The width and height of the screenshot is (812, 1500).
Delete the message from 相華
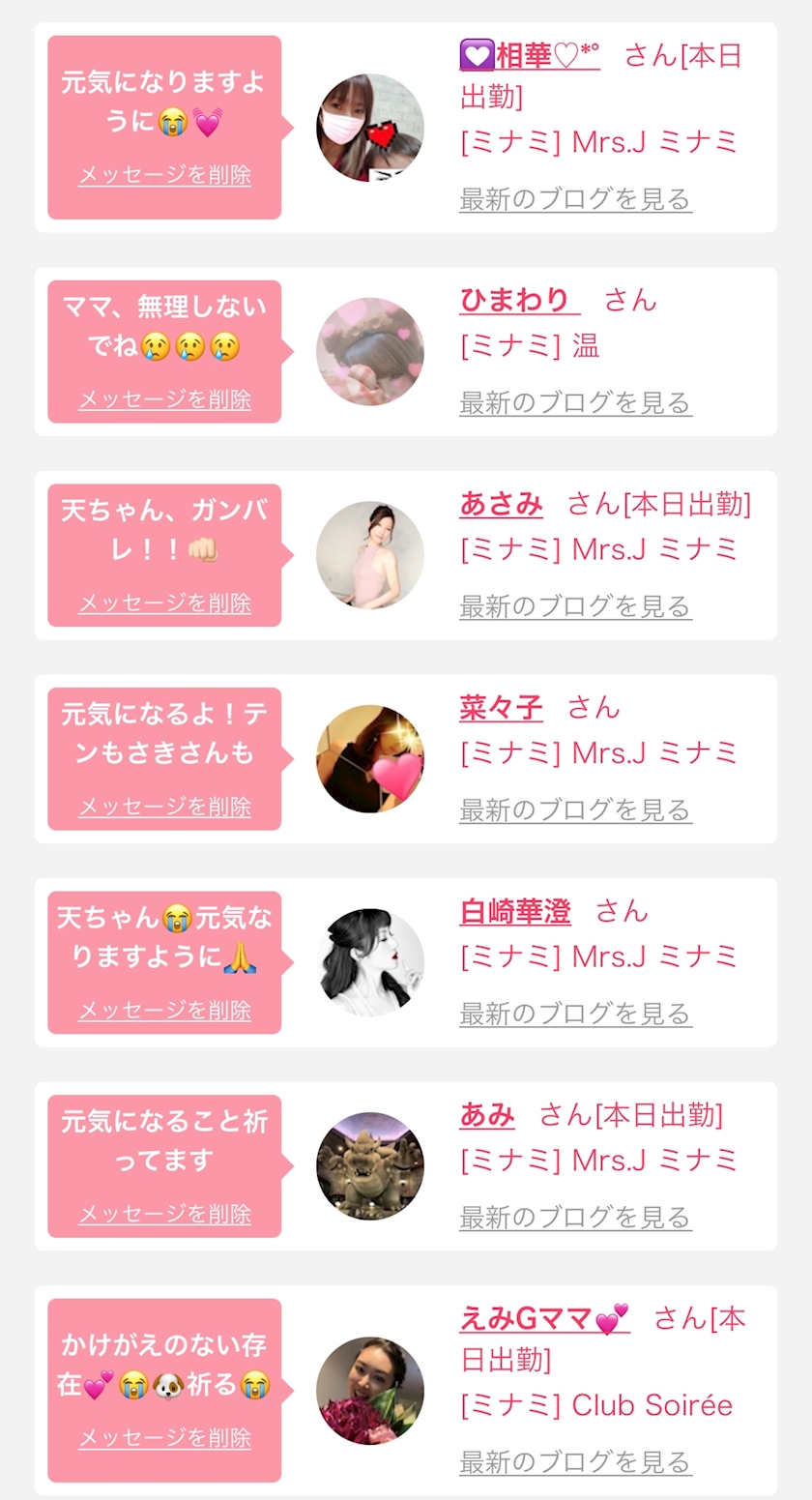tap(164, 175)
